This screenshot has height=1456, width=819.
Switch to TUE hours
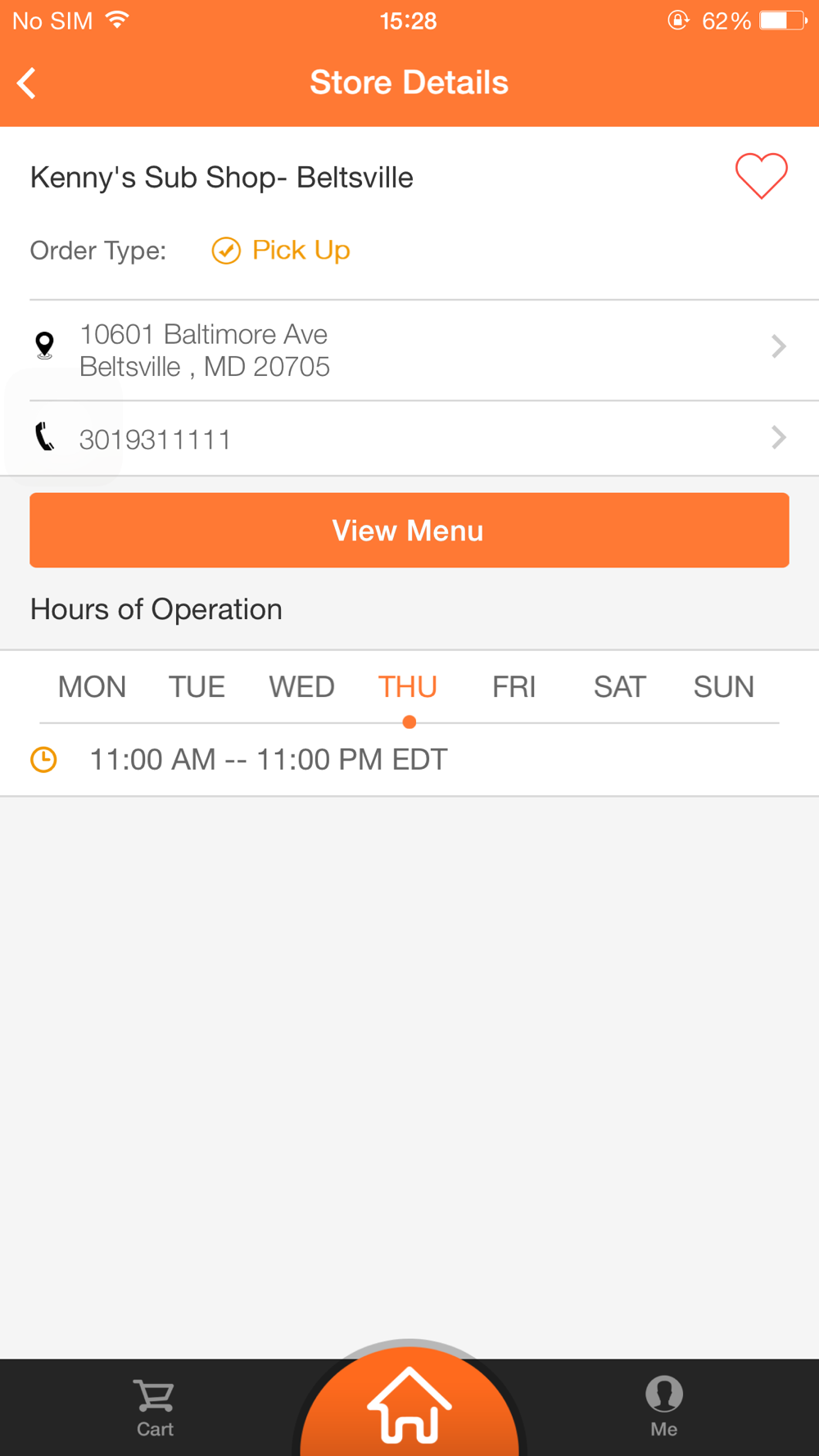click(x=197, y=686)
